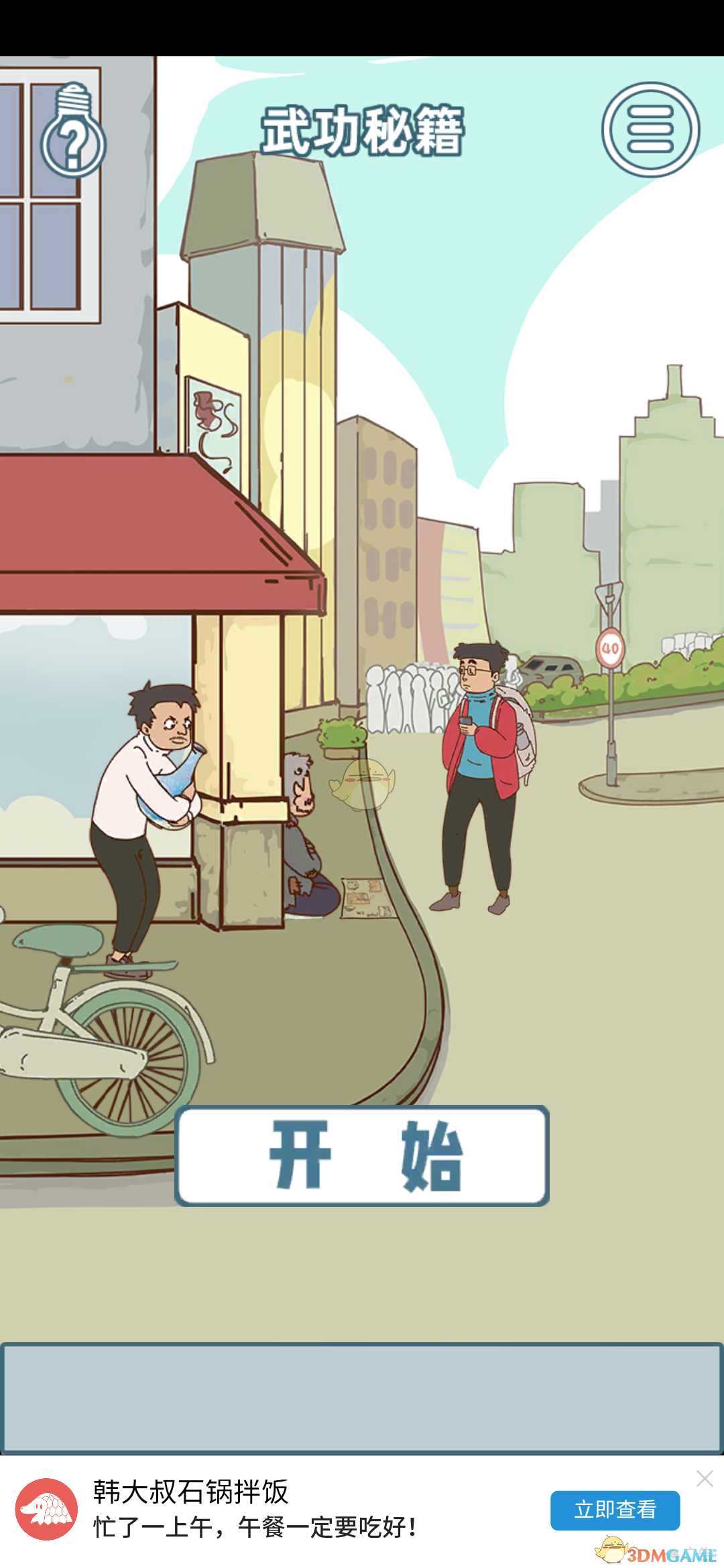Tap the 开始 start button
The height and width of the screenshot is (1568, 724).
click(362, 1155)
